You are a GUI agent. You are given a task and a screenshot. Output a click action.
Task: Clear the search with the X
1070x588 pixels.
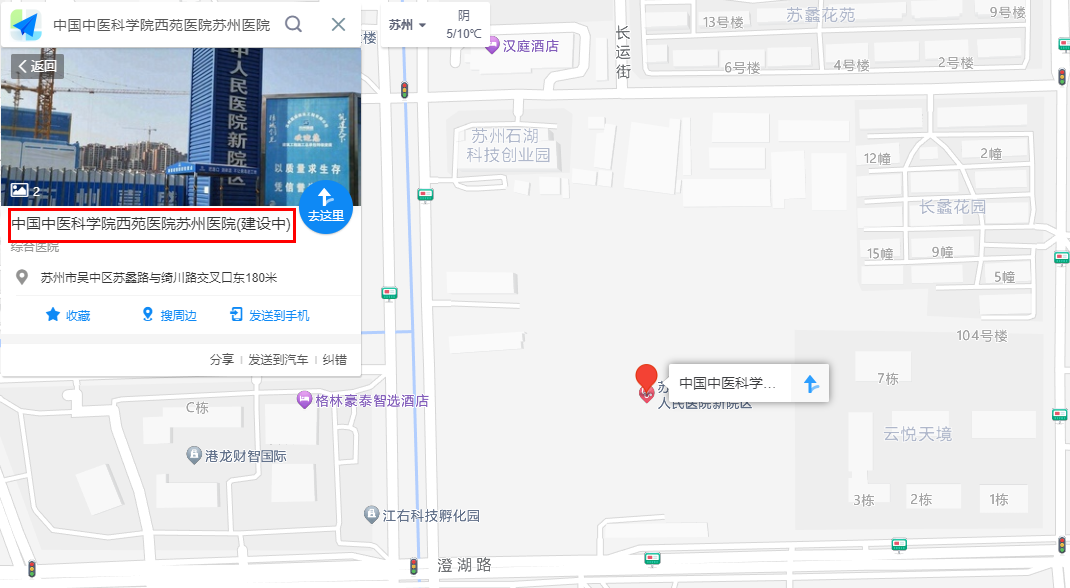click(339, 24)
